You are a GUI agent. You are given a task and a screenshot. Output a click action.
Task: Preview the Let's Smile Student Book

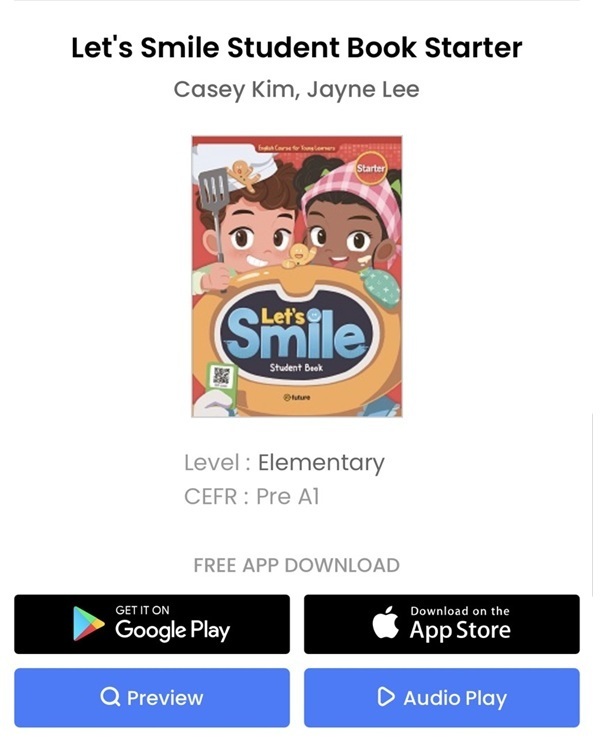point(152,697)
